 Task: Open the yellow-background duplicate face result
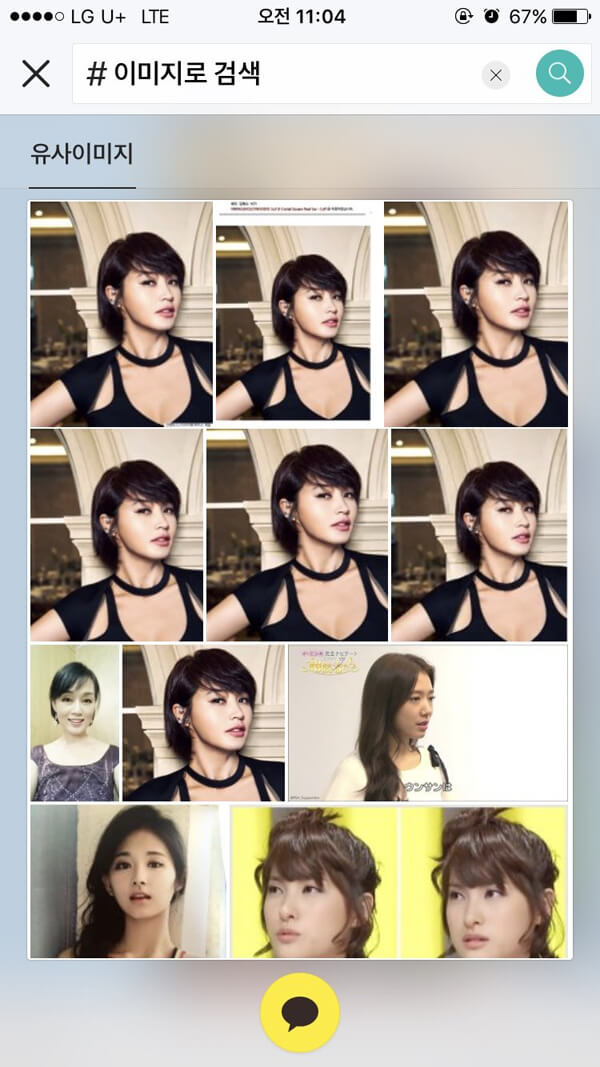click(399, 881)
